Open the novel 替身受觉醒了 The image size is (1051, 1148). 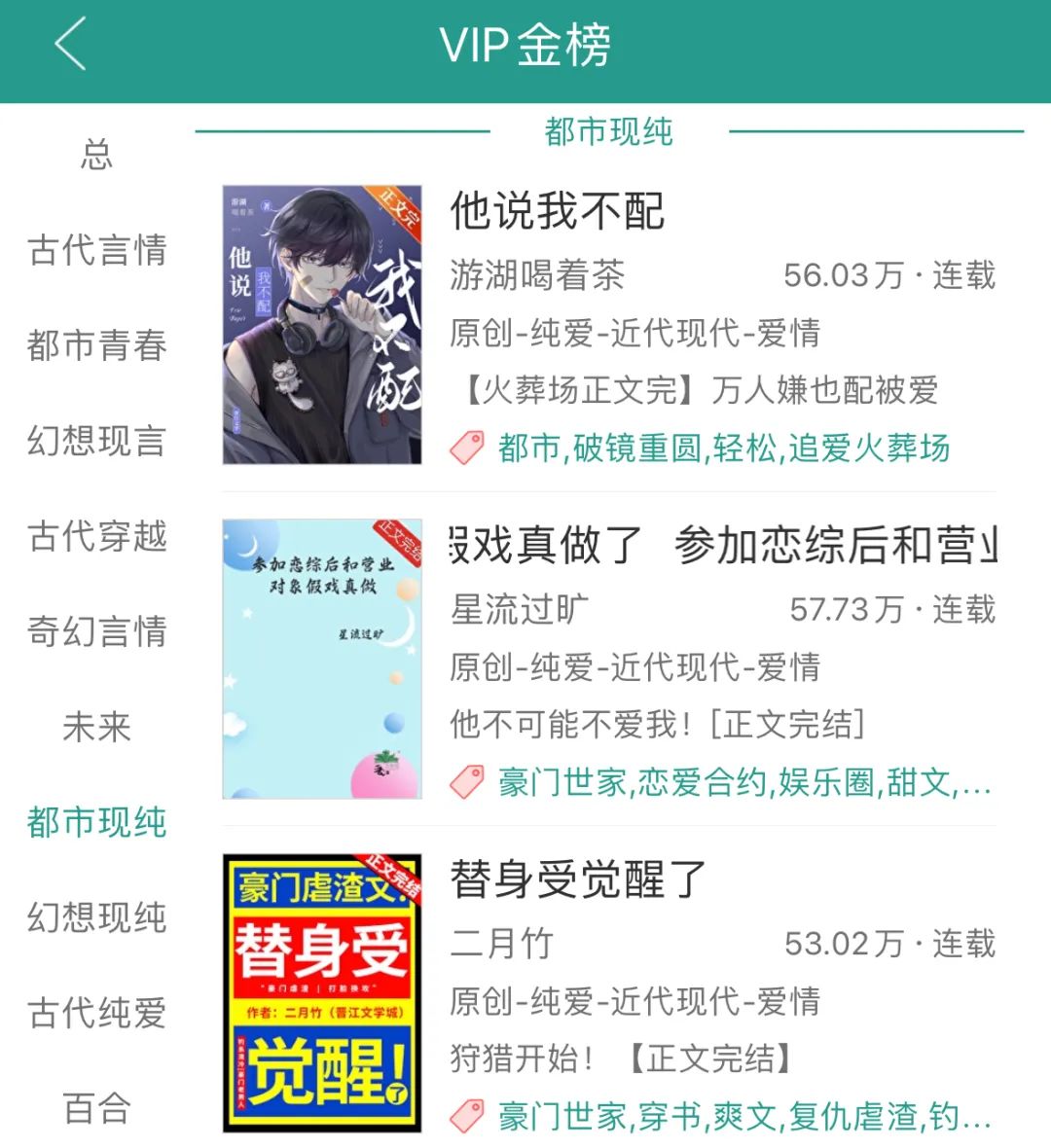coord(578,879)
